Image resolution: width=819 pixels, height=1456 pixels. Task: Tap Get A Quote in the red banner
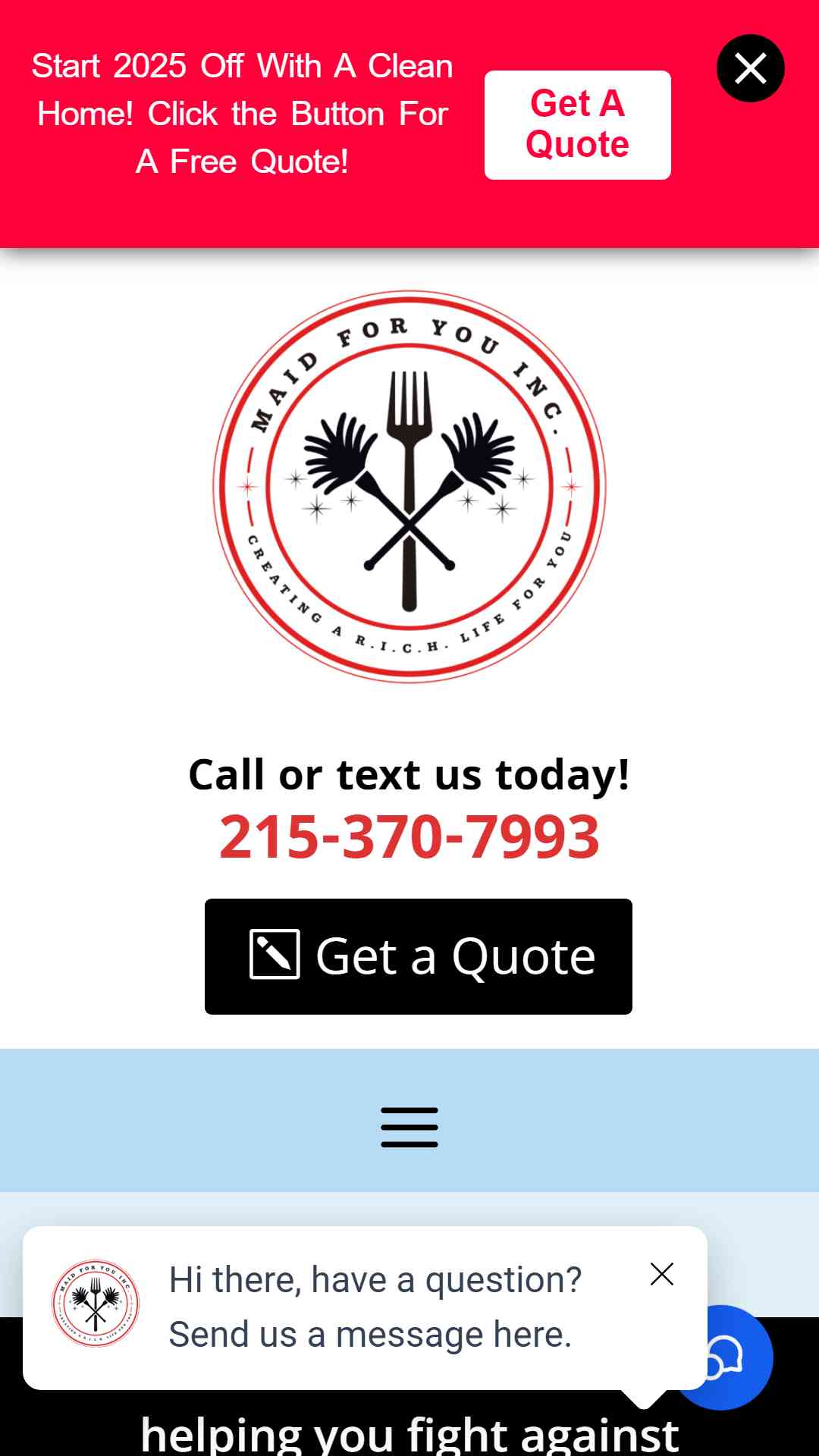click(577, 125)
